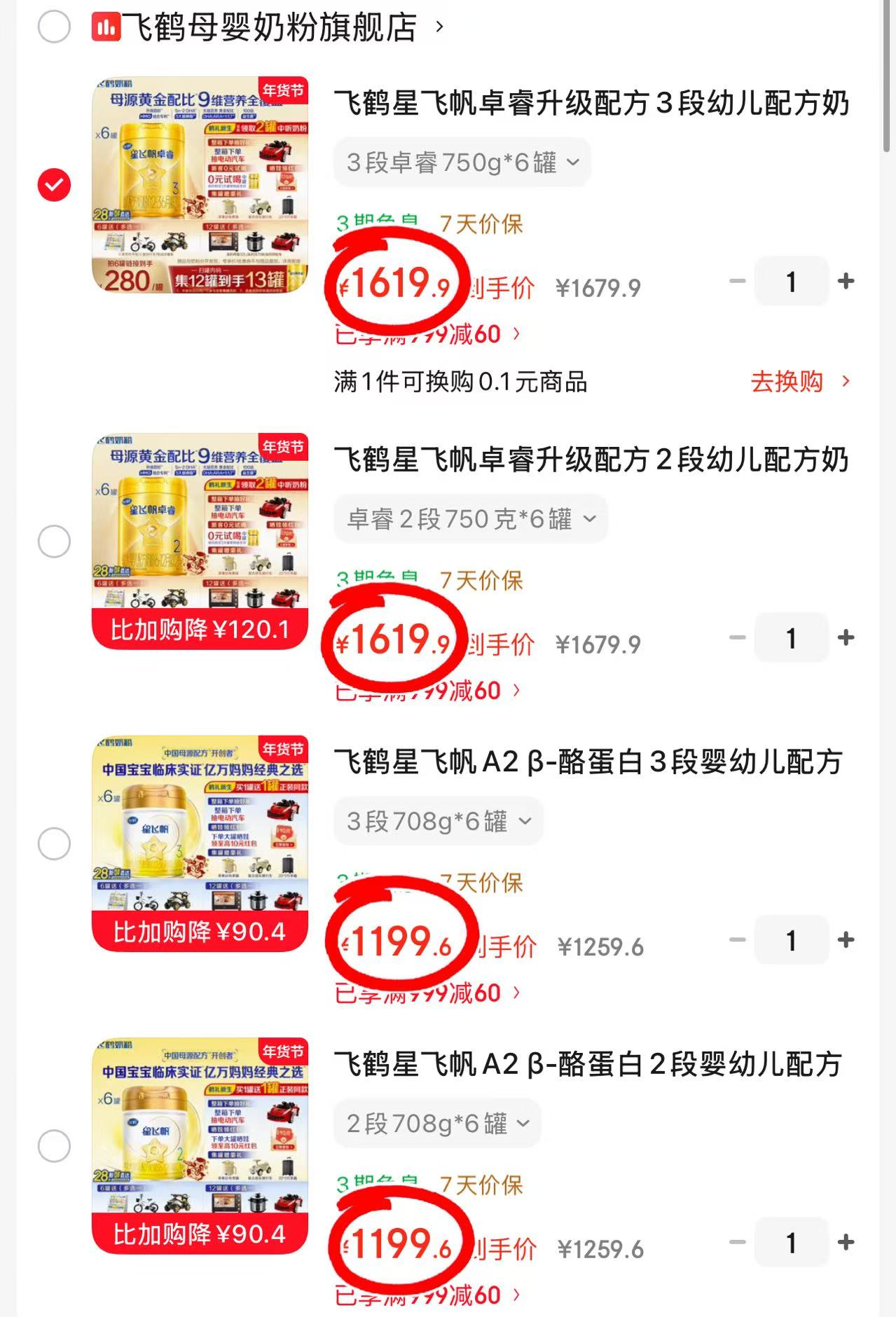
Task: Click the 7天价保 price protection label
Action: [x=481, y=224]
